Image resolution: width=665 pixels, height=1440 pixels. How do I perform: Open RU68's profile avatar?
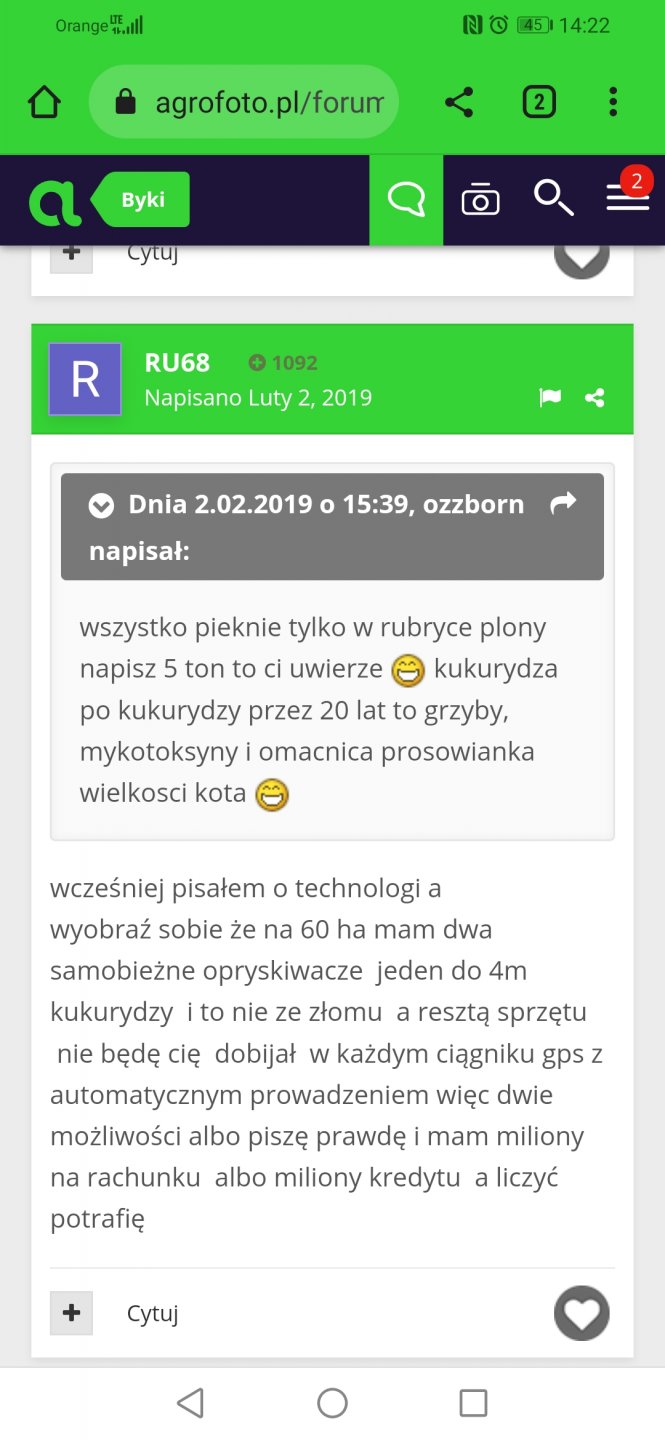click(x=85, y=380)
